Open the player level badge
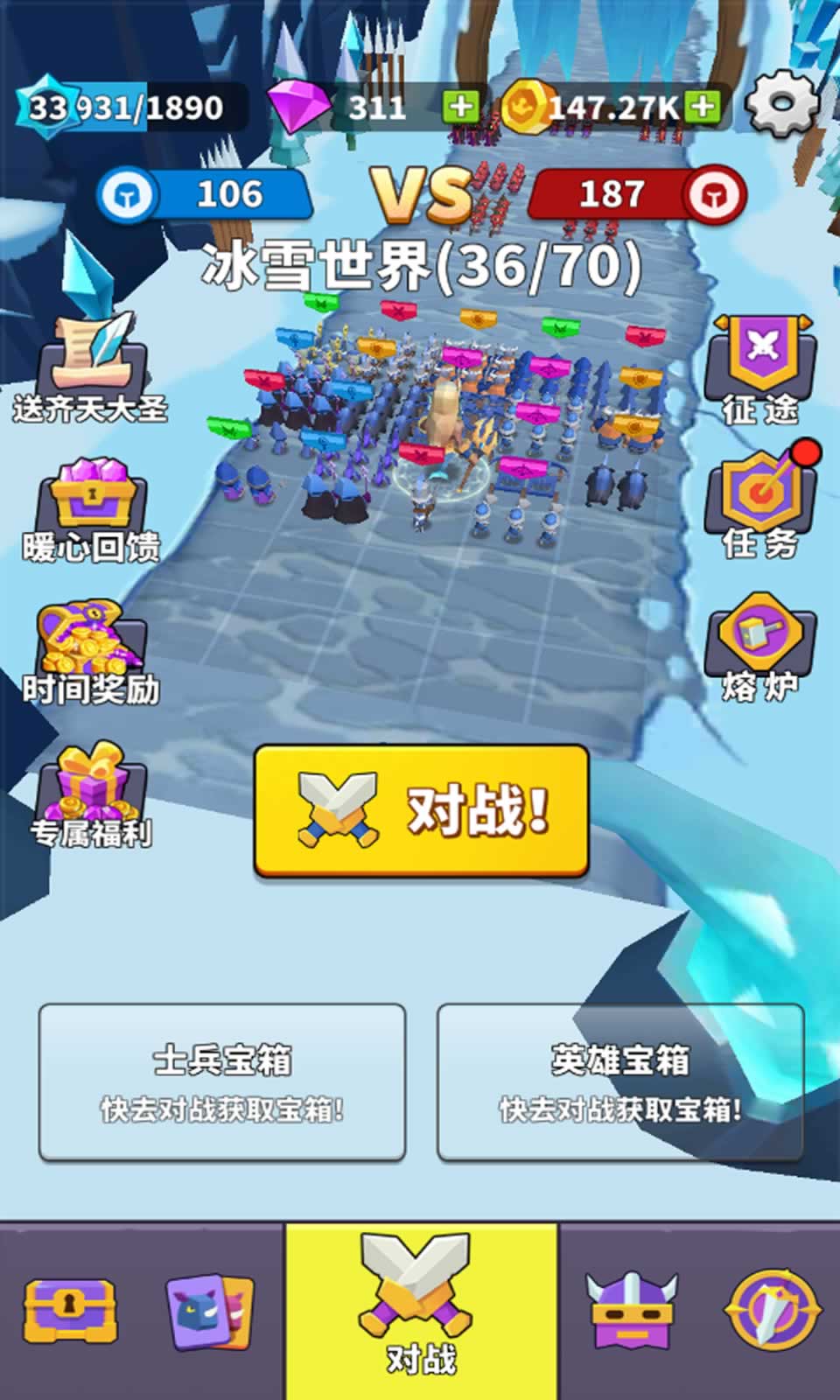840x1400 pixels. pos(47,107)
